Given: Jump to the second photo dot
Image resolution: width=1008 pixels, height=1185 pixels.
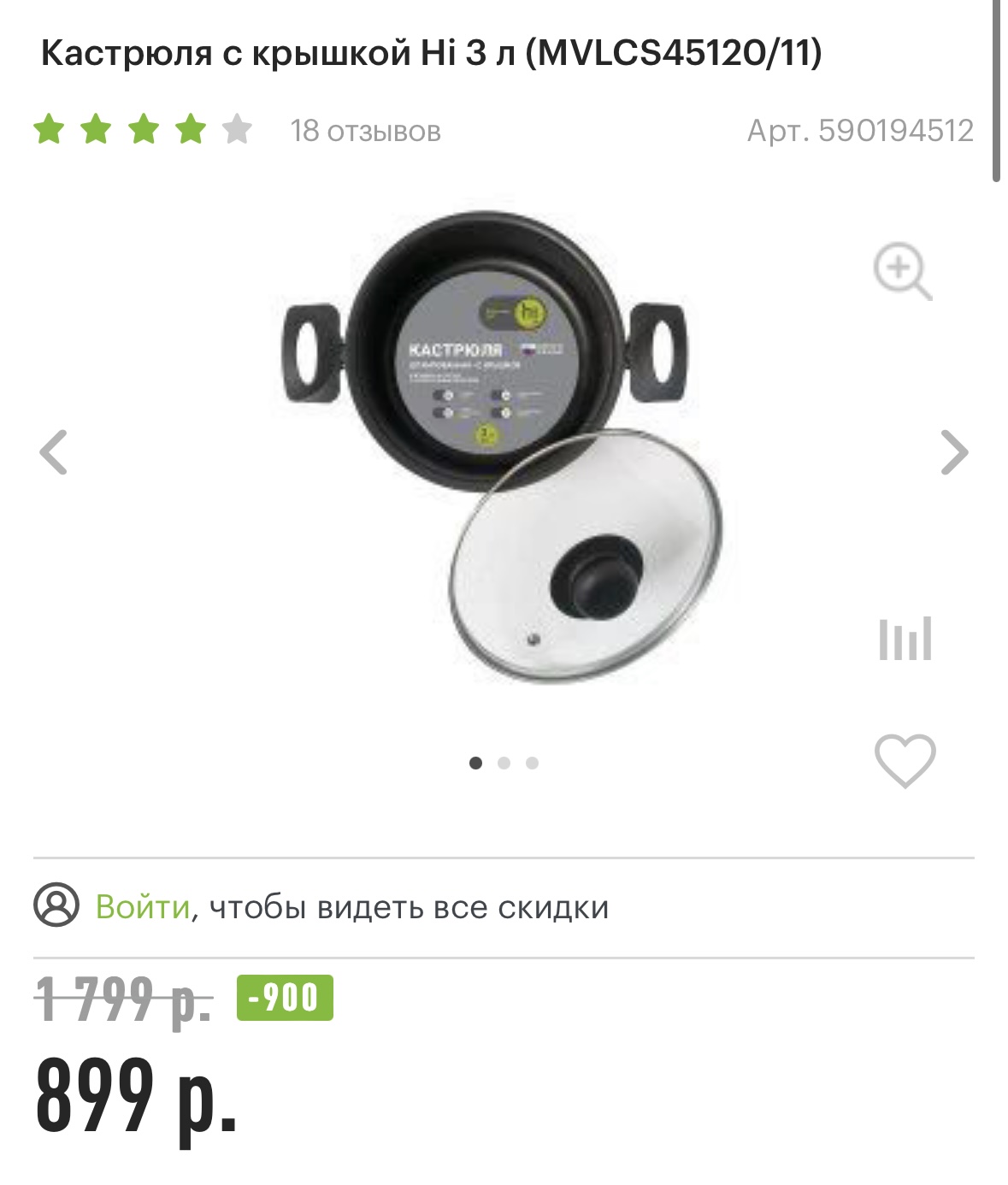Looking at the screenshot, I should 504,763.
